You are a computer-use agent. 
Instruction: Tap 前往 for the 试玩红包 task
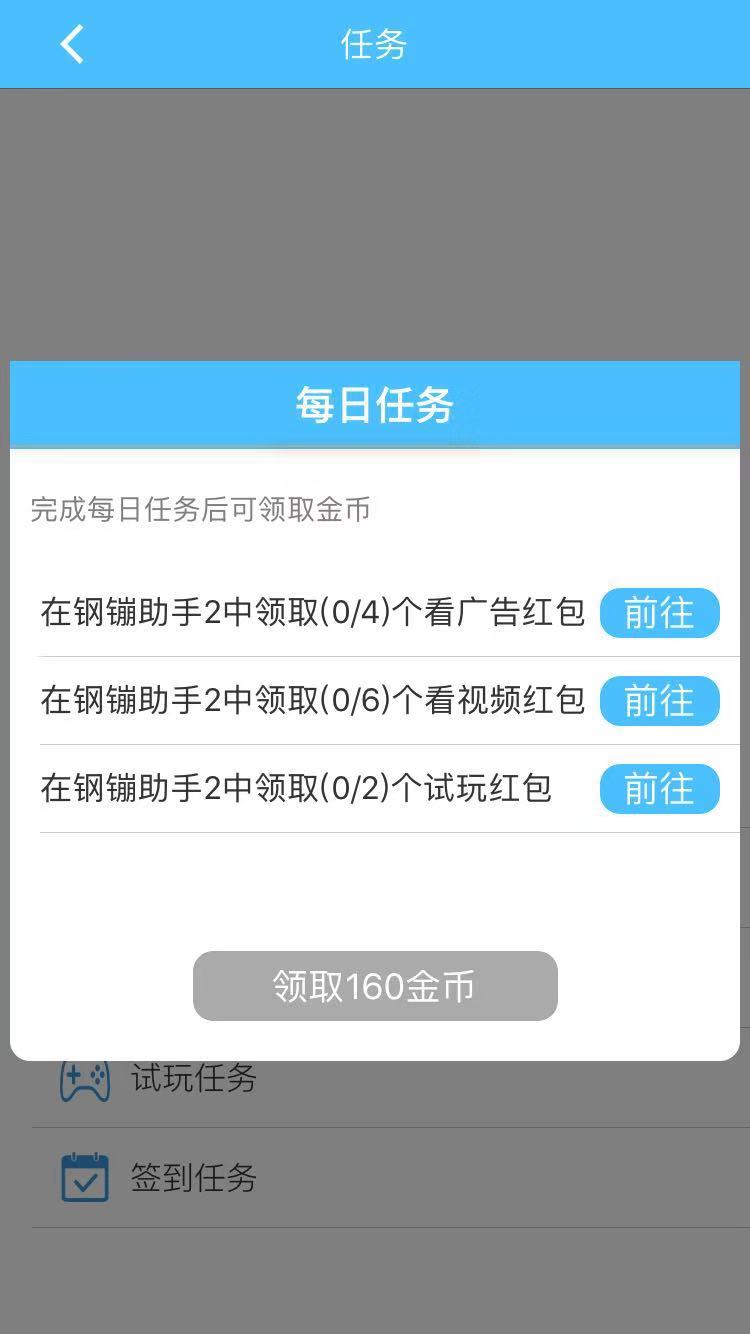(x=659, y=789)
